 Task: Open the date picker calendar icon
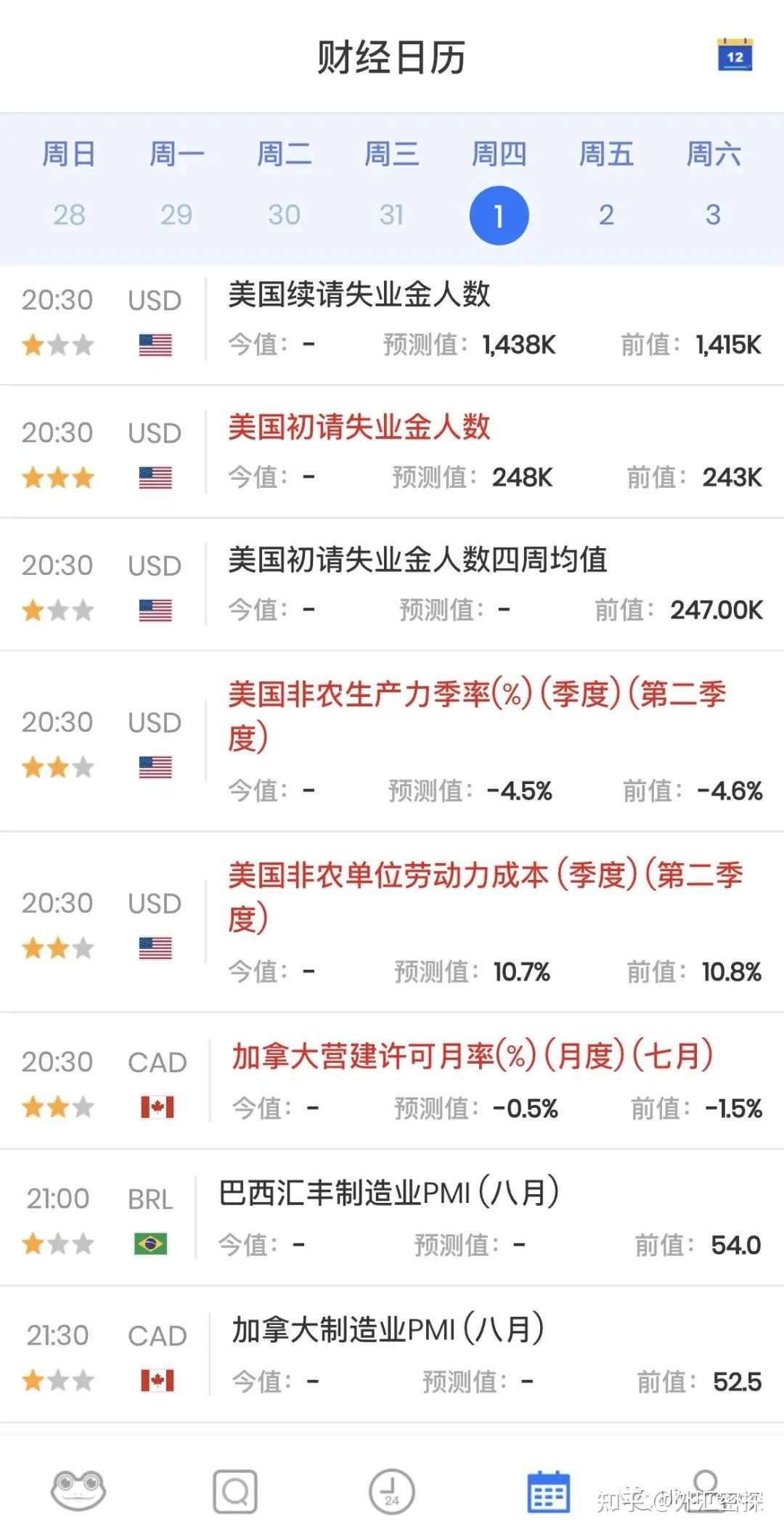(x=735, y=55)
